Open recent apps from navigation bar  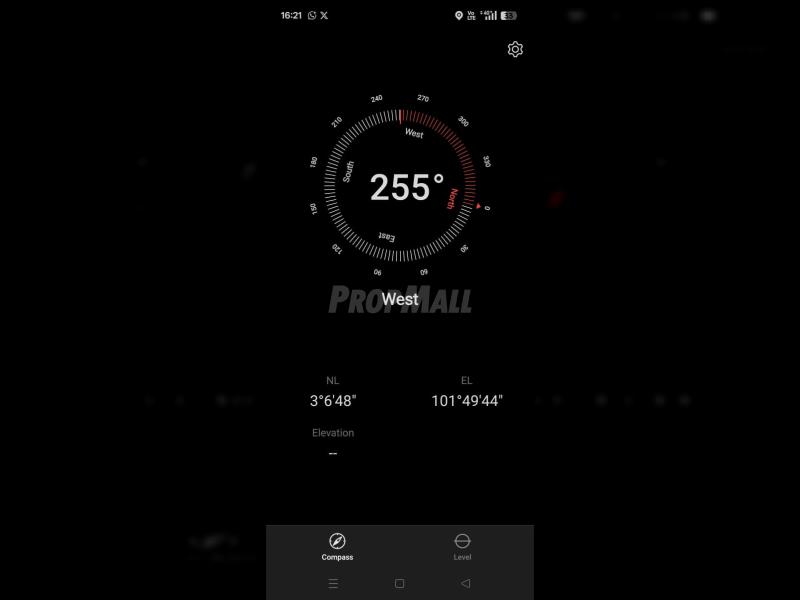pos(333,583)
